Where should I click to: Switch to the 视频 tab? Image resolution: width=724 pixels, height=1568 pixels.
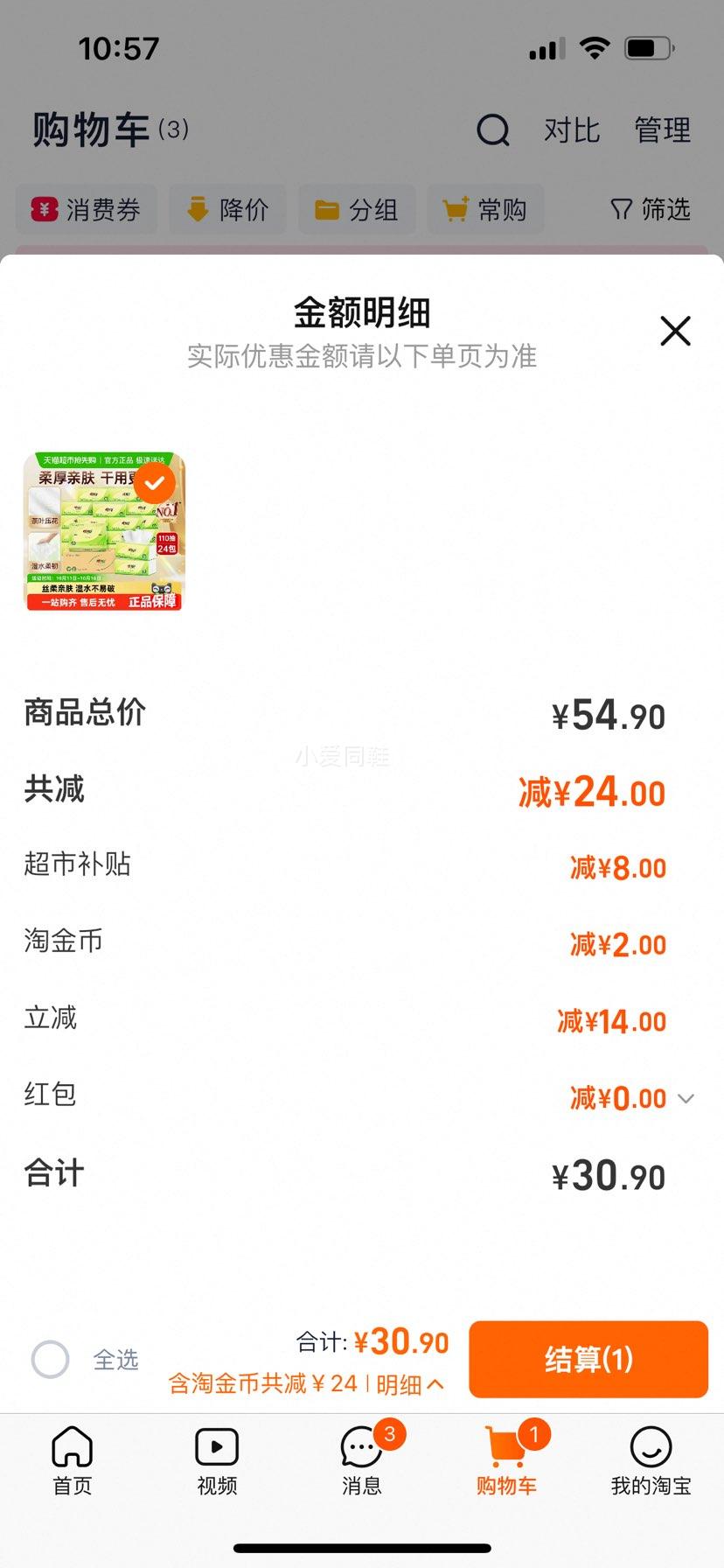tap(217, 1460)
